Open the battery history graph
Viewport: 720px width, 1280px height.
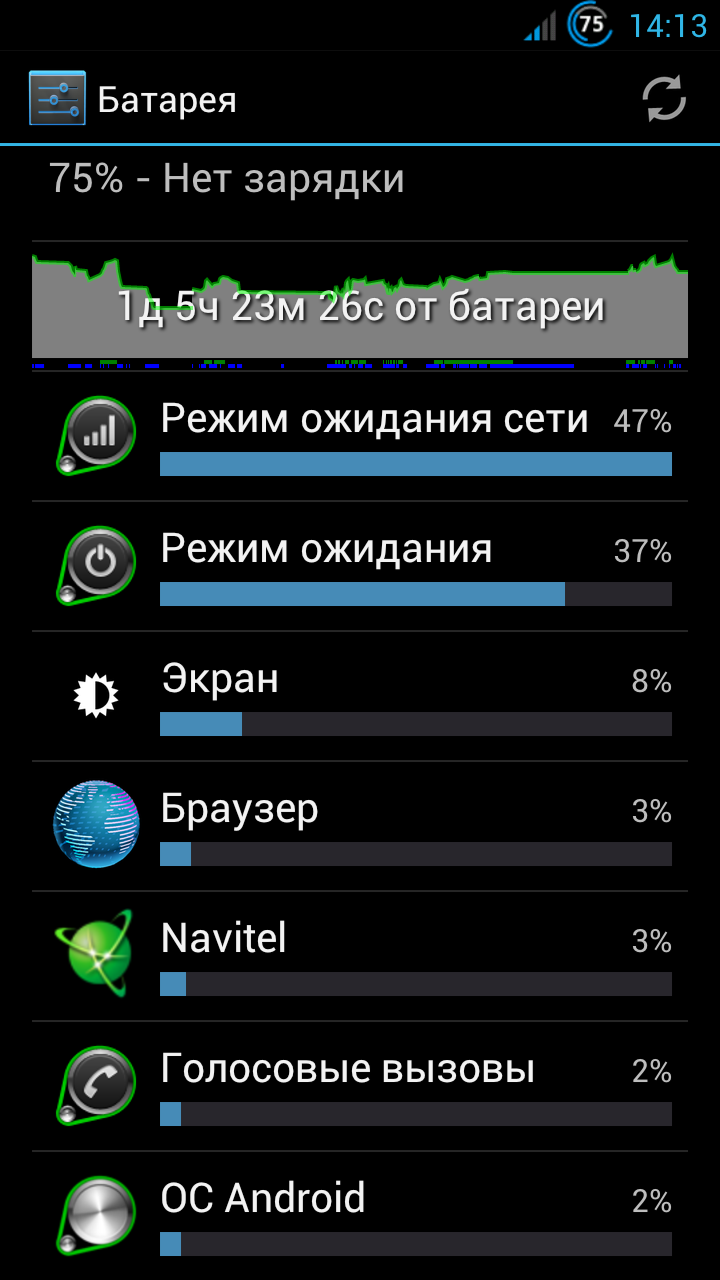pyautogui.click(x=360, y=306)
